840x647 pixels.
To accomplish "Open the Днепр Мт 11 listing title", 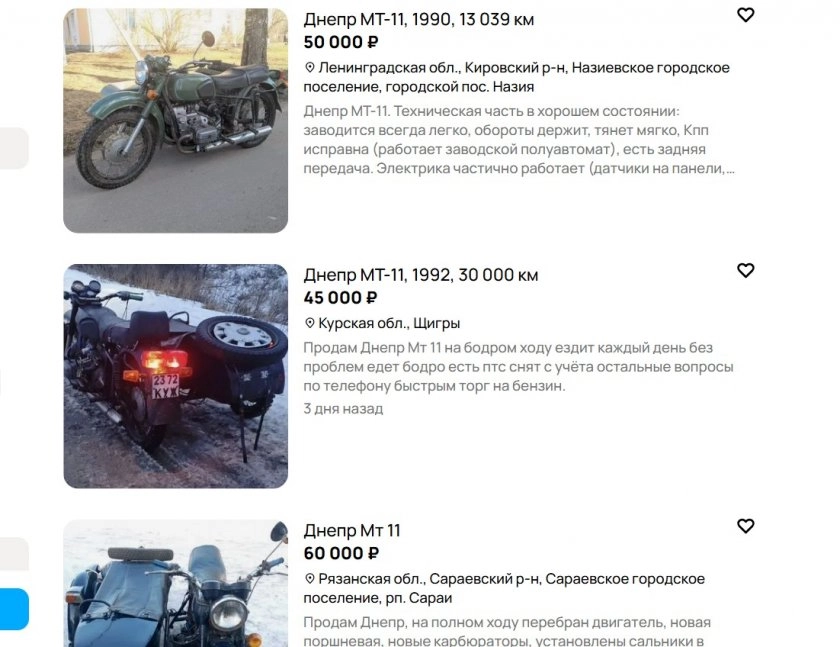I will coord(352,531).
